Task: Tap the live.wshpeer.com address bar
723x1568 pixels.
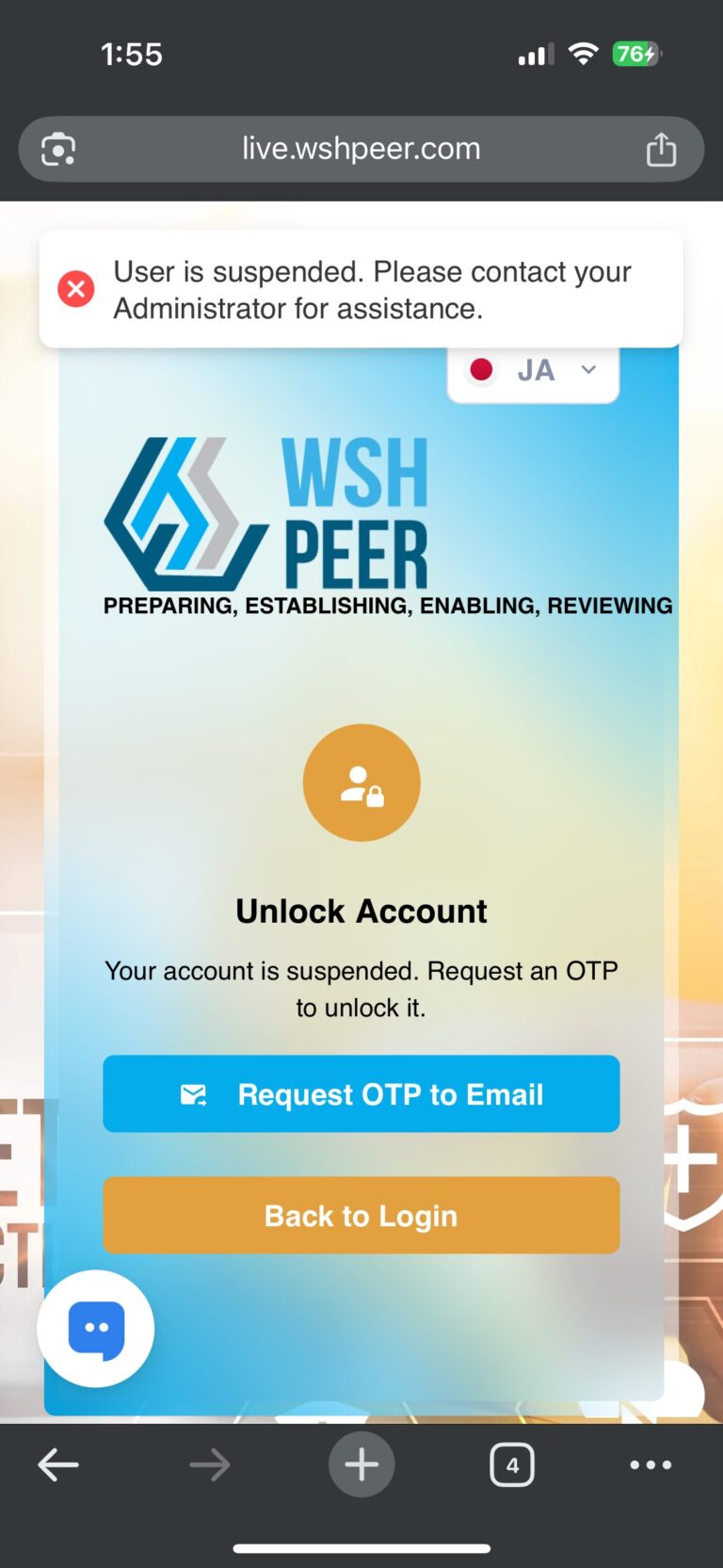Action: (361, 149)
